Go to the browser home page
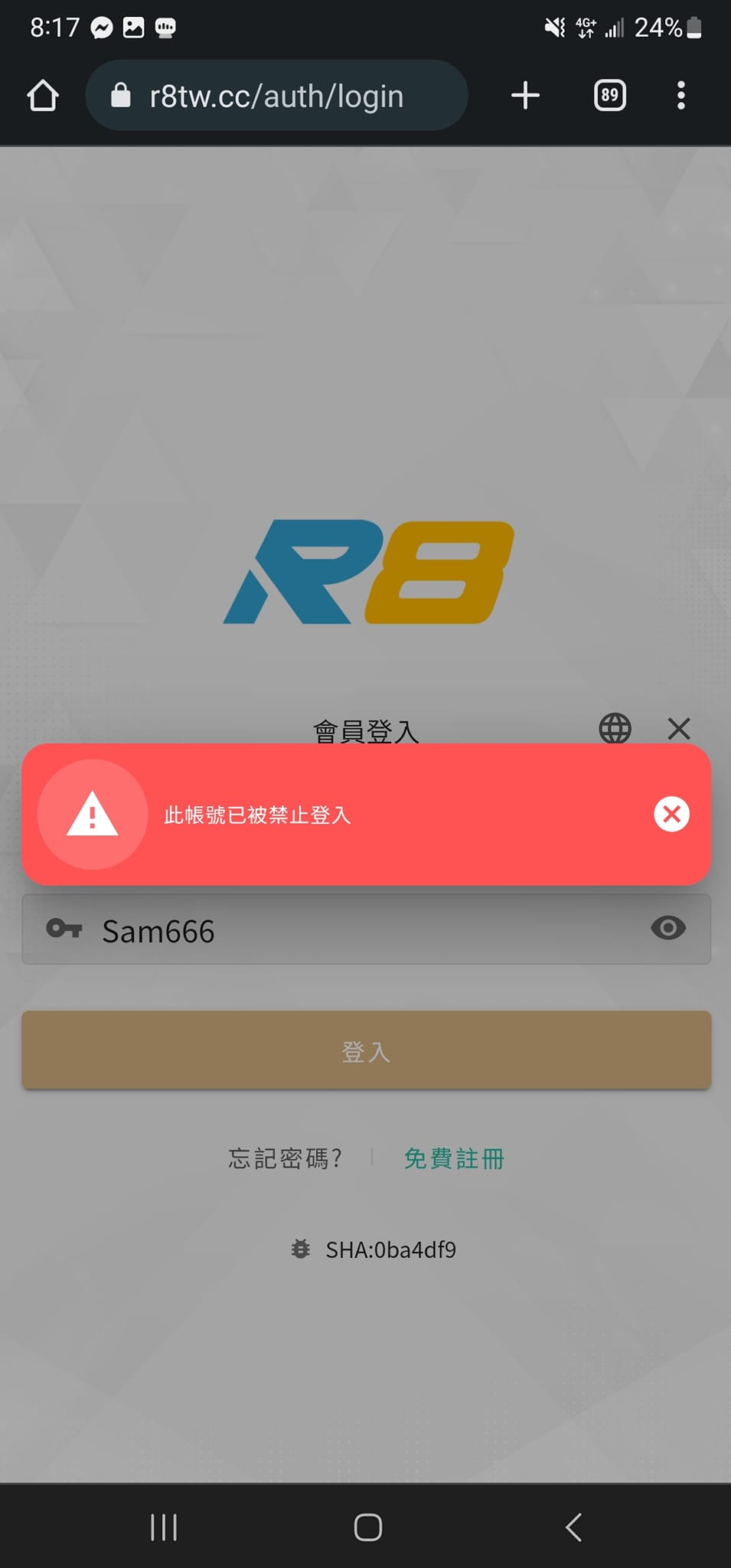This screenshot has width=731, height=1568. (x=43, y=96)
